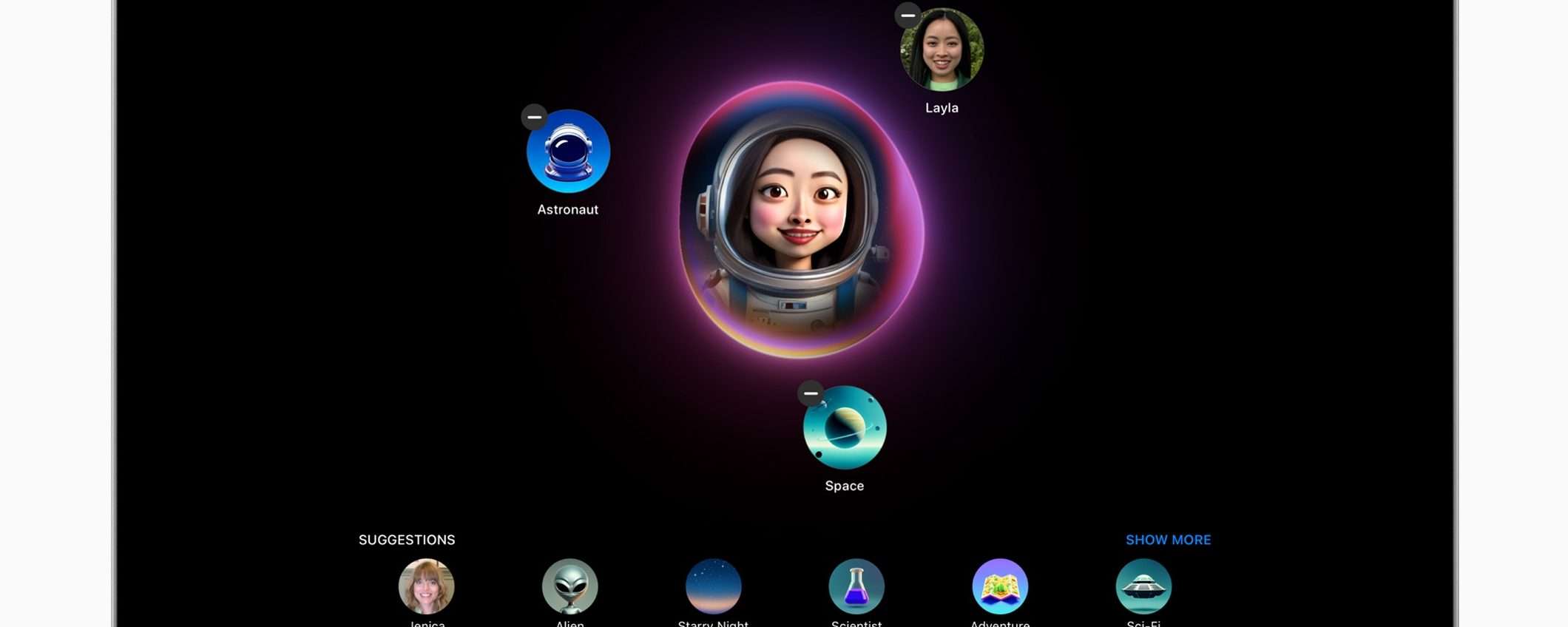This screenshot has height=627, width=1568.
Task: Remove Layla from the image
Action: click(x=908, y=16)
